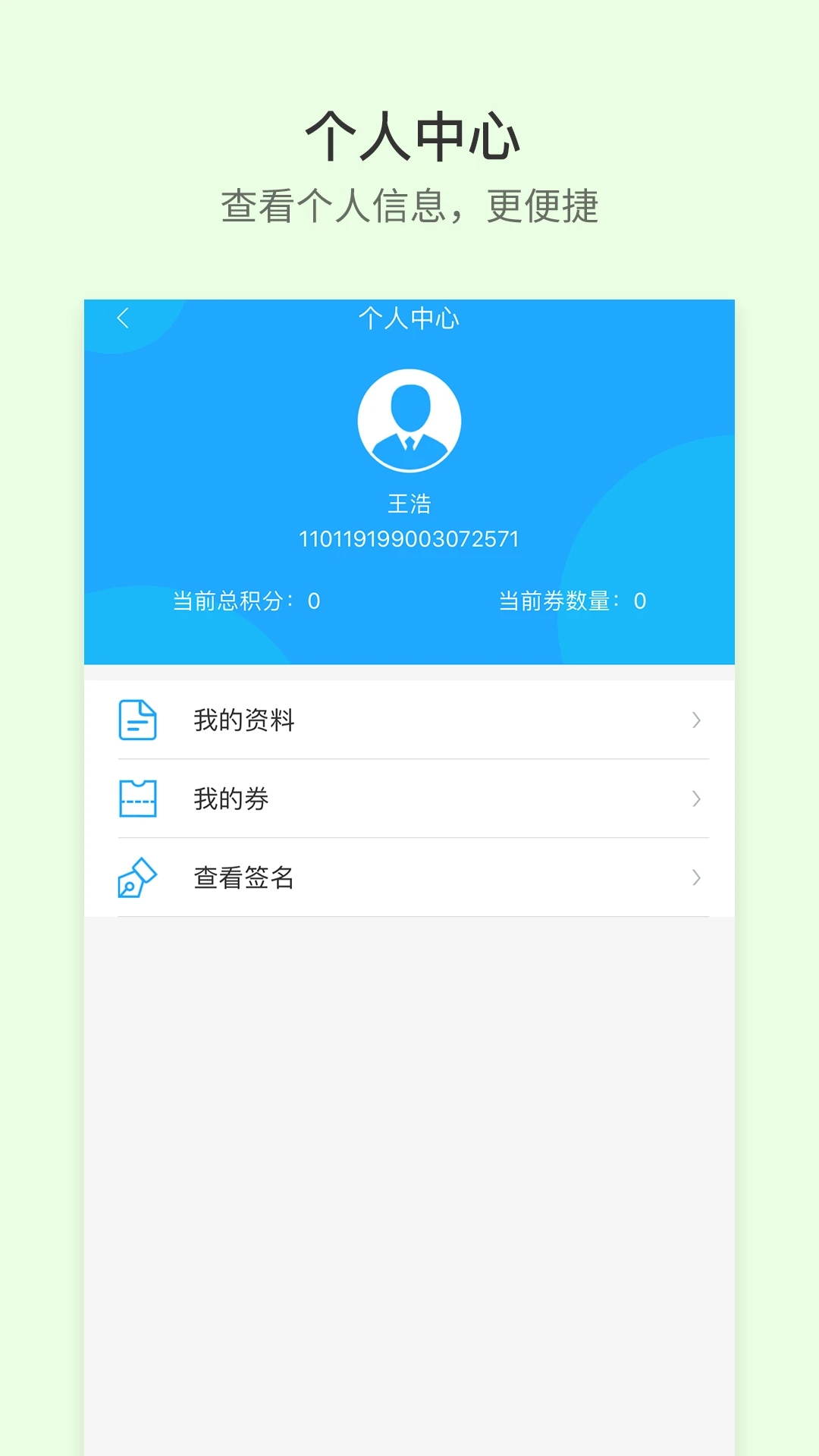The height and width of the screenshot is (1456, 819).
Task: Tap the chevron beside 查看签名
Action: click(695, 878)
